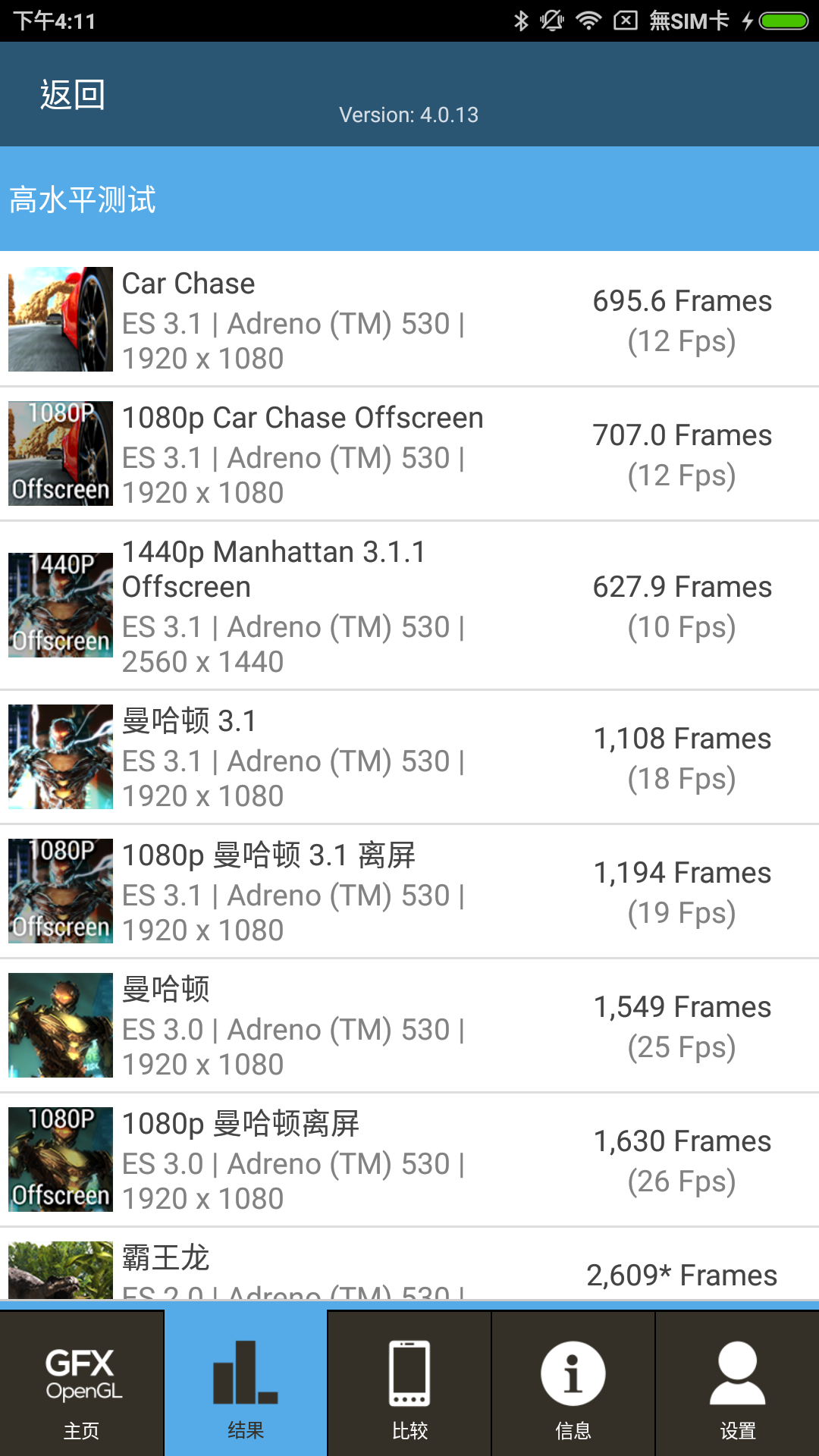Open 1440p Manhattan 3.1.1 Offscreen result
The height and width of the screenshot is (1456, 819).
409,605
